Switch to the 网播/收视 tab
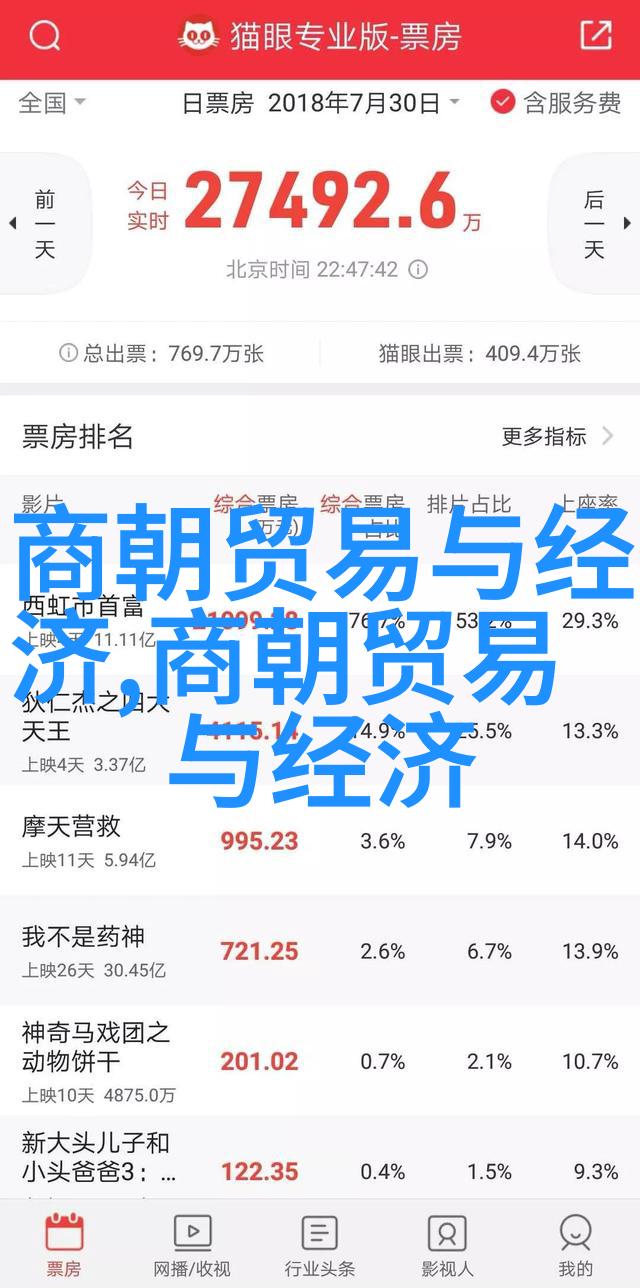Viewport: 640px width, 1288px height. [192, 1244]
